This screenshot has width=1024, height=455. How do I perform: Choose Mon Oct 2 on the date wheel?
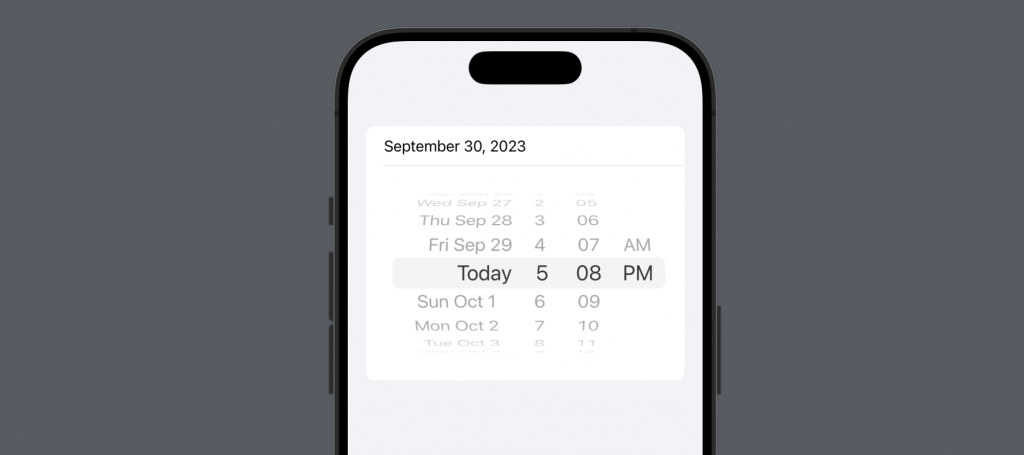[x=456, y=325]
